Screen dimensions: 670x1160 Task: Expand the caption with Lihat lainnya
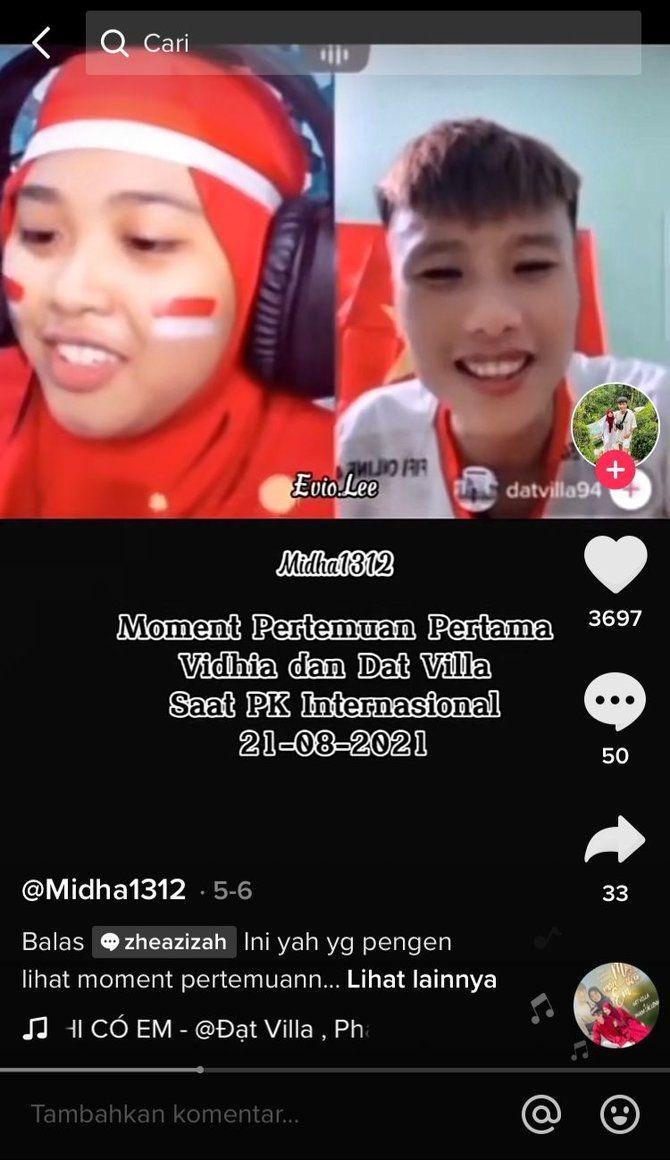(421, 979)
